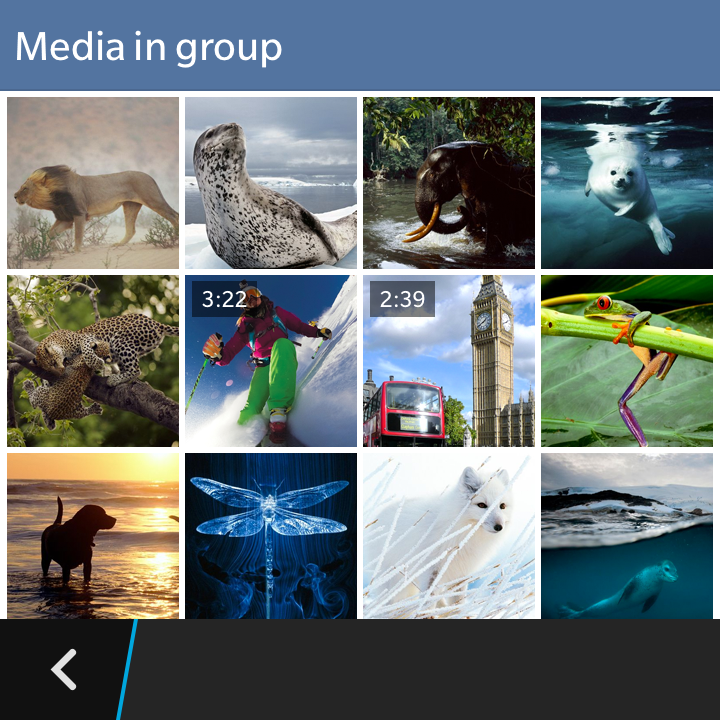View the white seal pup underwater photo

pyautogui.click(x=627, y=183)
